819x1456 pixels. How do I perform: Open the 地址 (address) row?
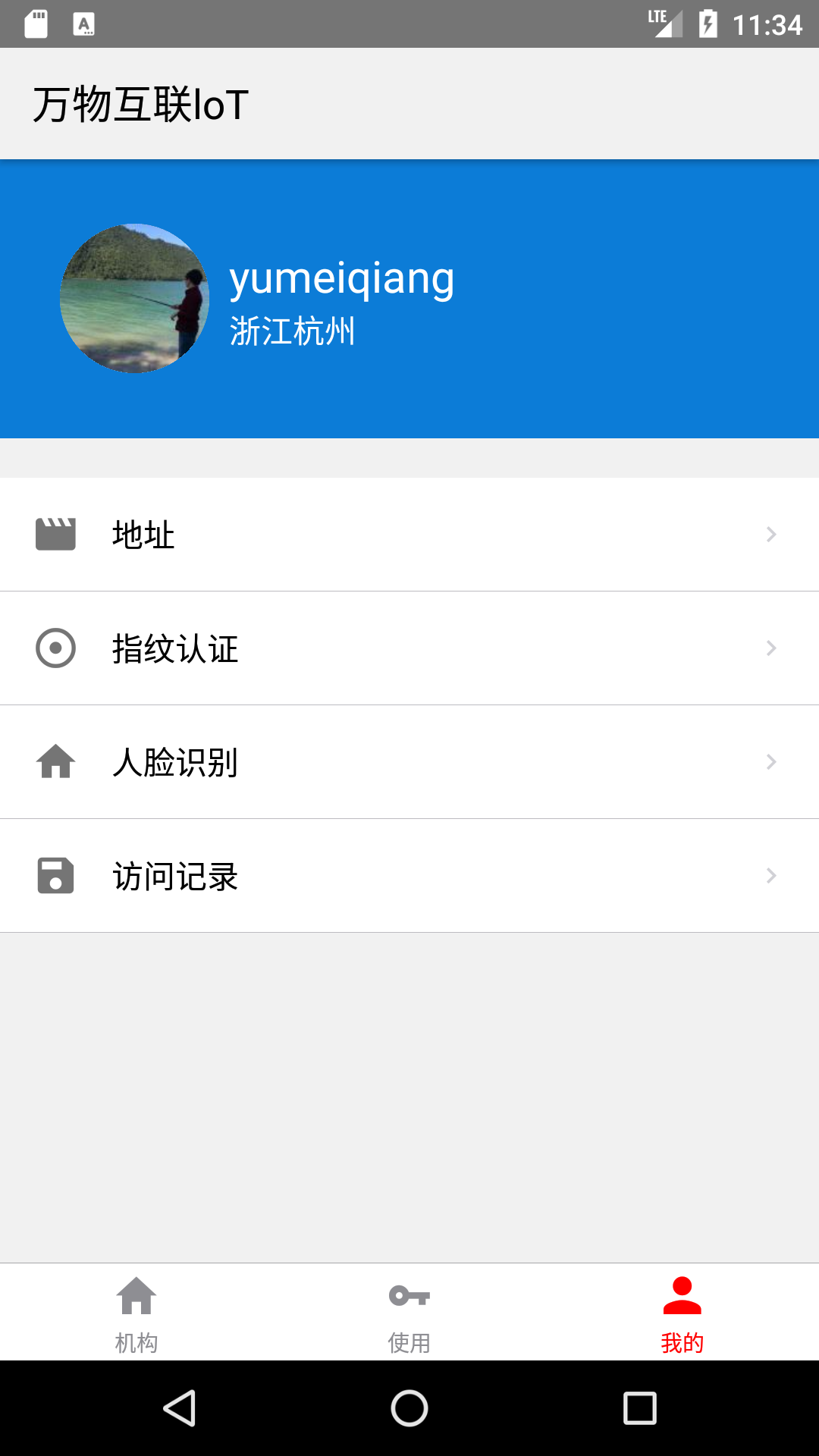click(409, 535)
